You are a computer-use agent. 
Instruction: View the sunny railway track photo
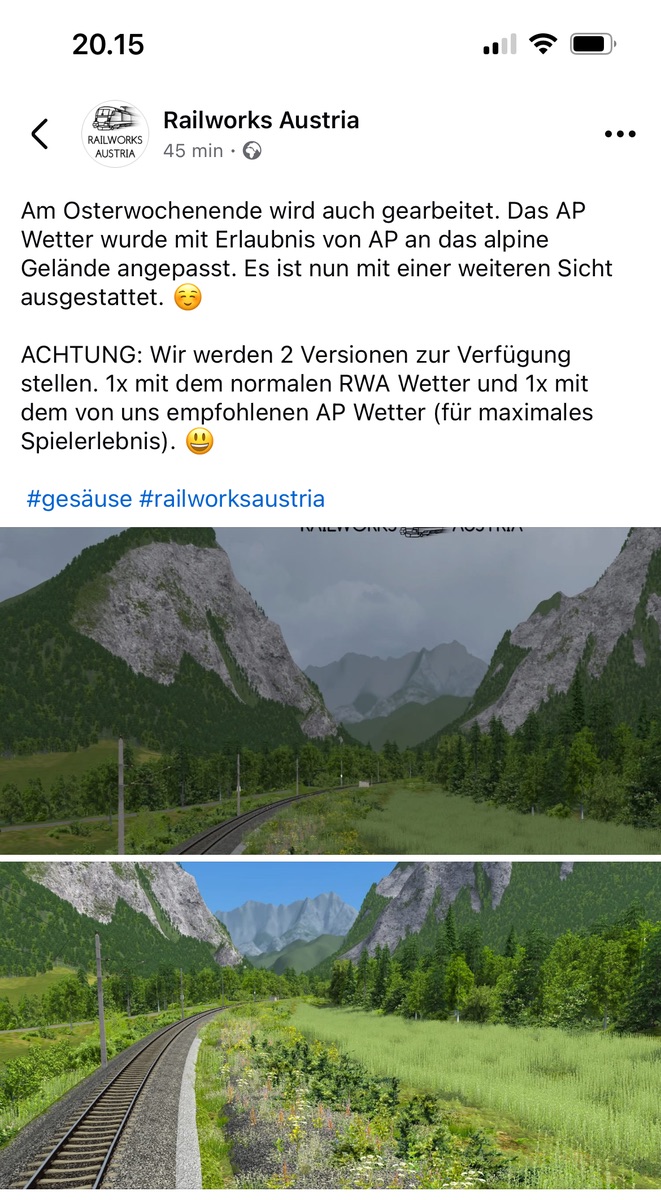pos(330,1025)
